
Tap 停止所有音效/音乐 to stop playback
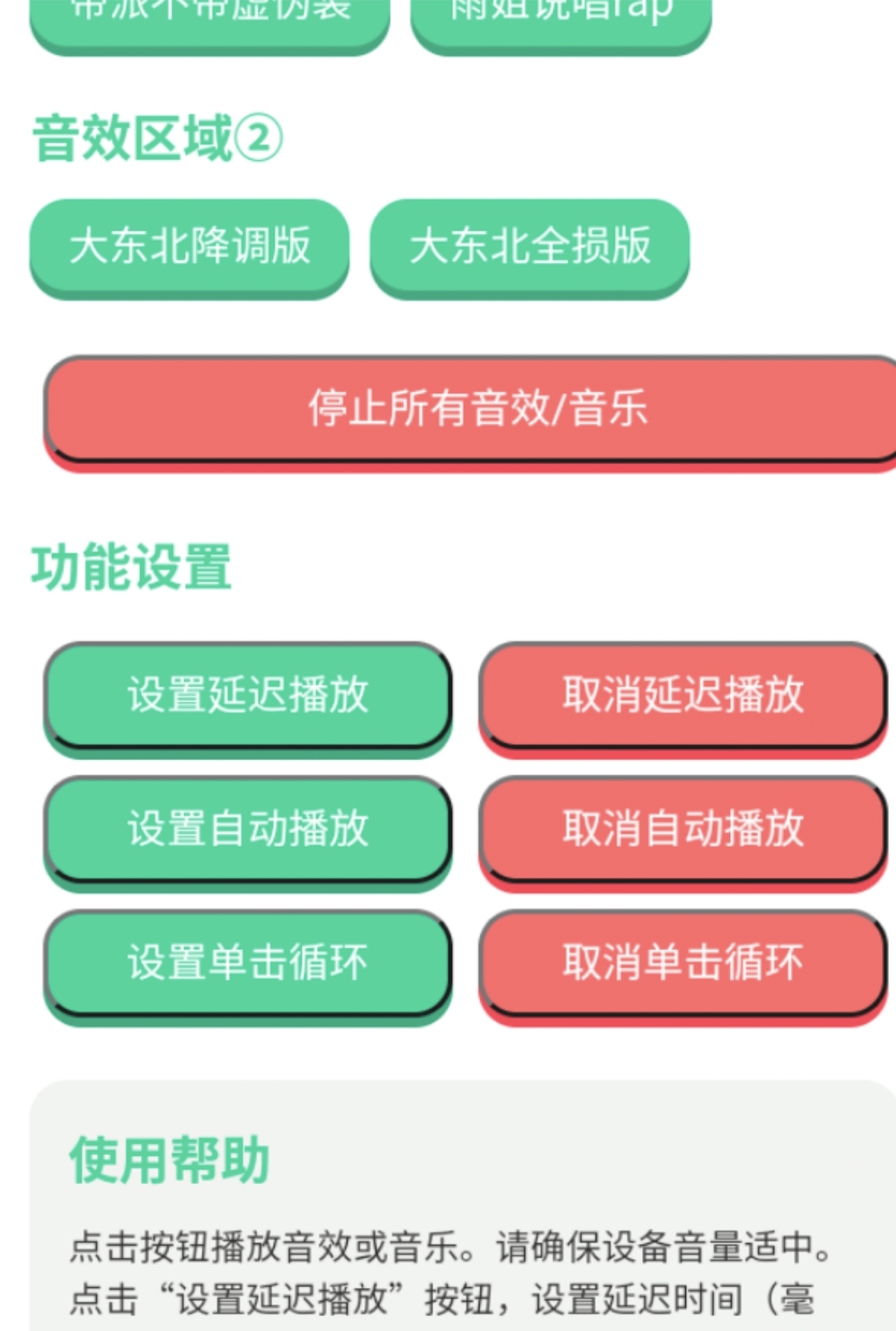coord(476,409)
